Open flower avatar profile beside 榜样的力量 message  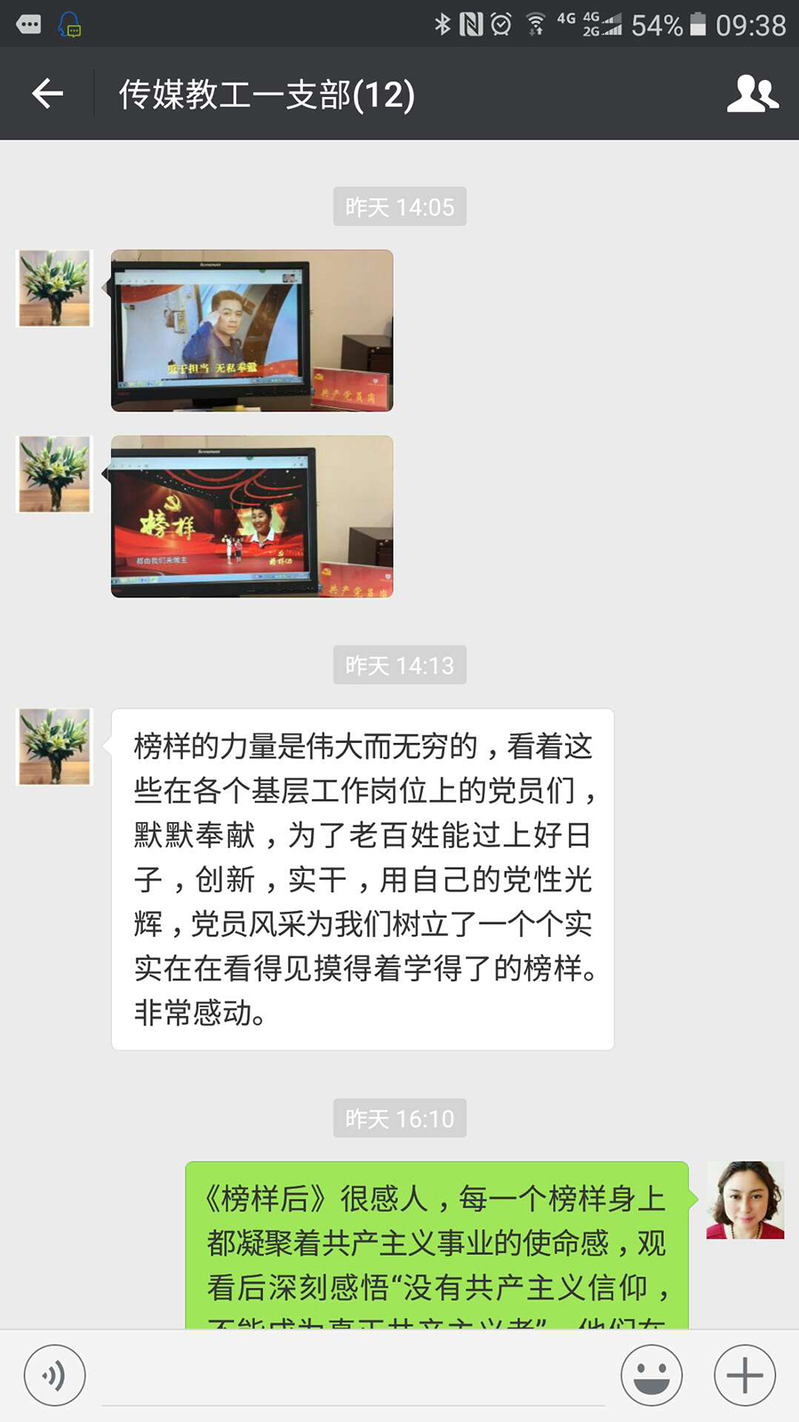(x=55, y=747)
